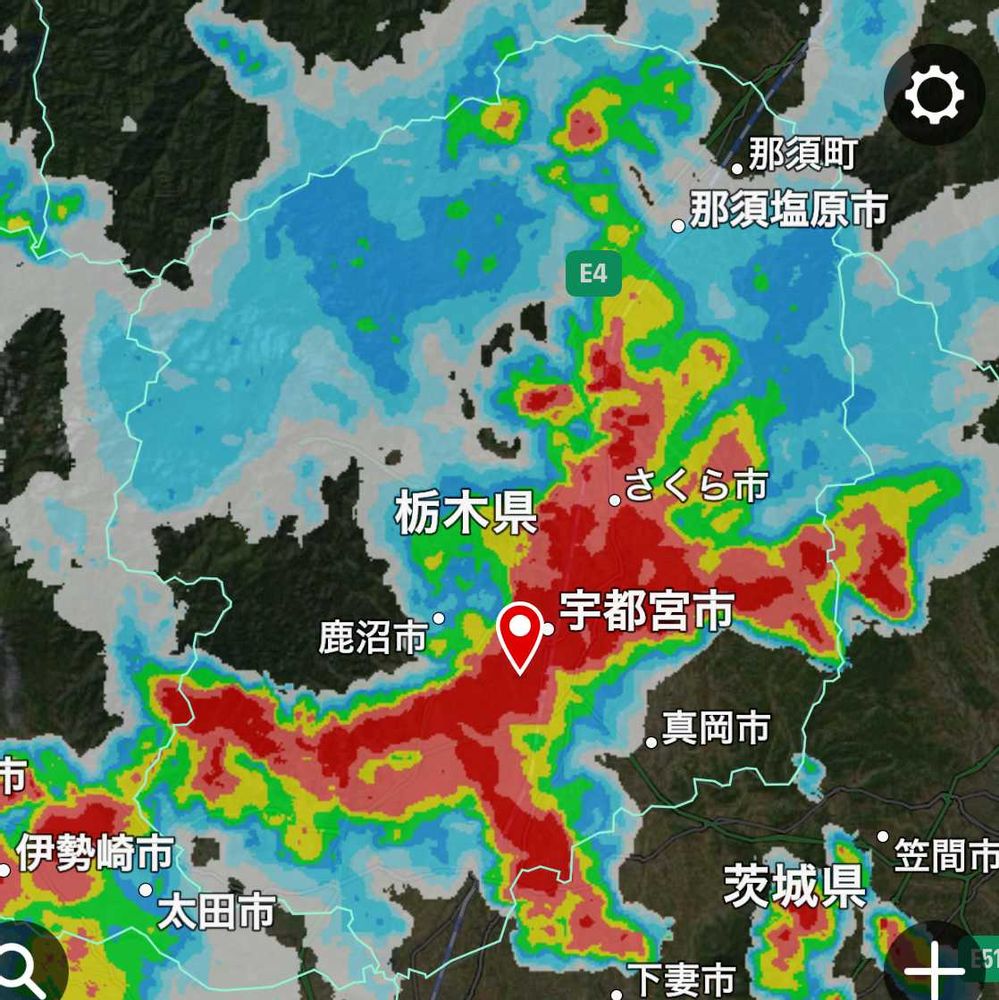Tap the red location pin near 宇都宮市
Viewport: 999px width, 1000px height.
520,633
